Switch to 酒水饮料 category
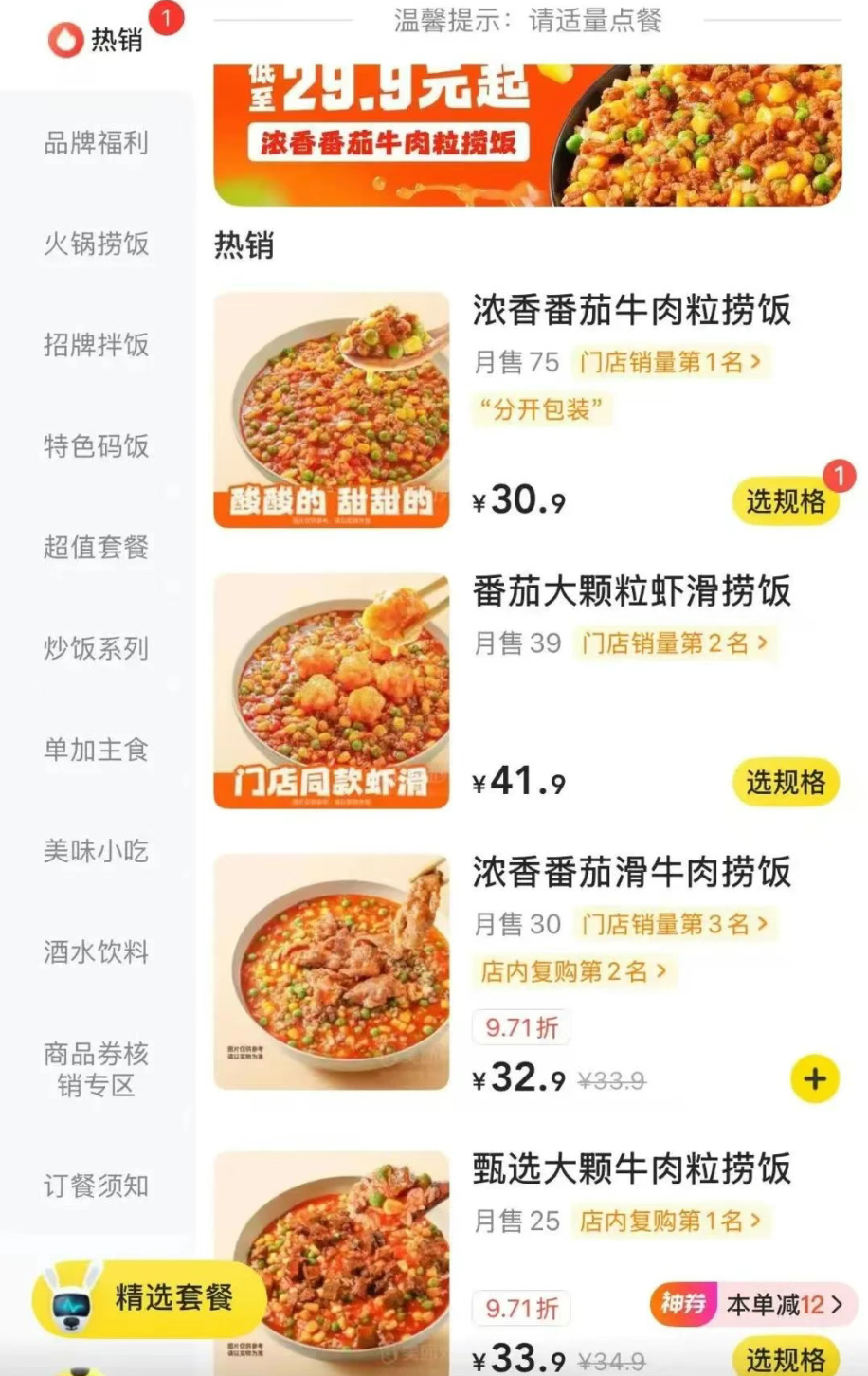The height and width of the screenshot is (1376, 868). pyautogui.click(x=96, y=952)
